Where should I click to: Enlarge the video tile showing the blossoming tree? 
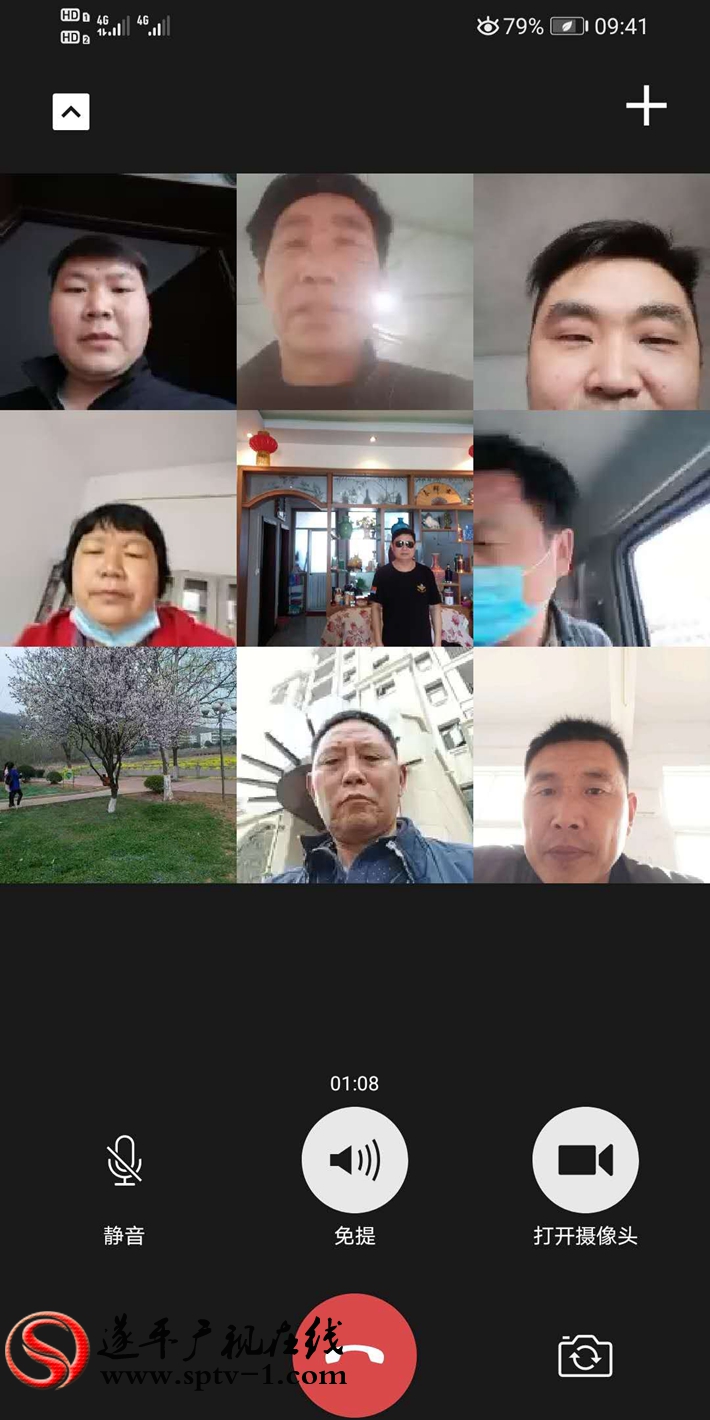[x=118, y=765]
